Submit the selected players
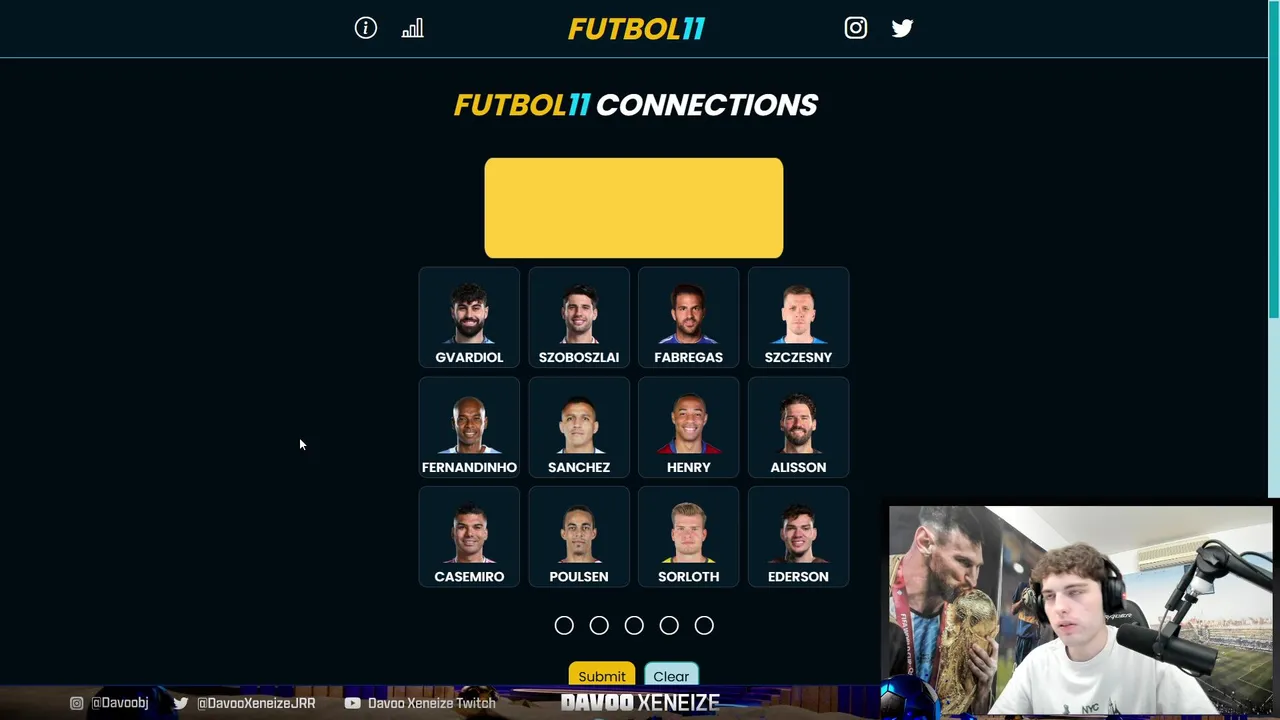 (x=602, y=675)
